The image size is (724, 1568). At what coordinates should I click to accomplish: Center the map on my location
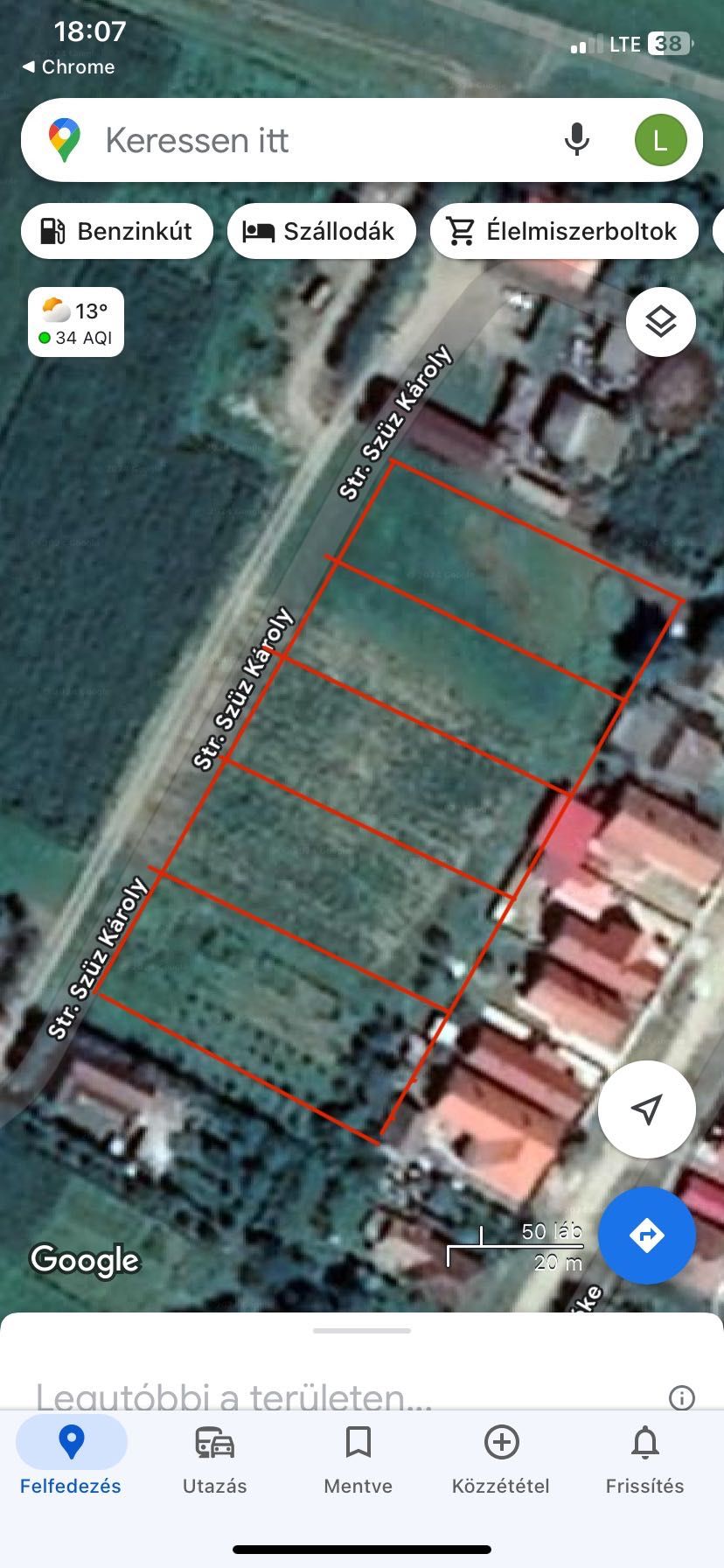click(x=646, y=1109)
